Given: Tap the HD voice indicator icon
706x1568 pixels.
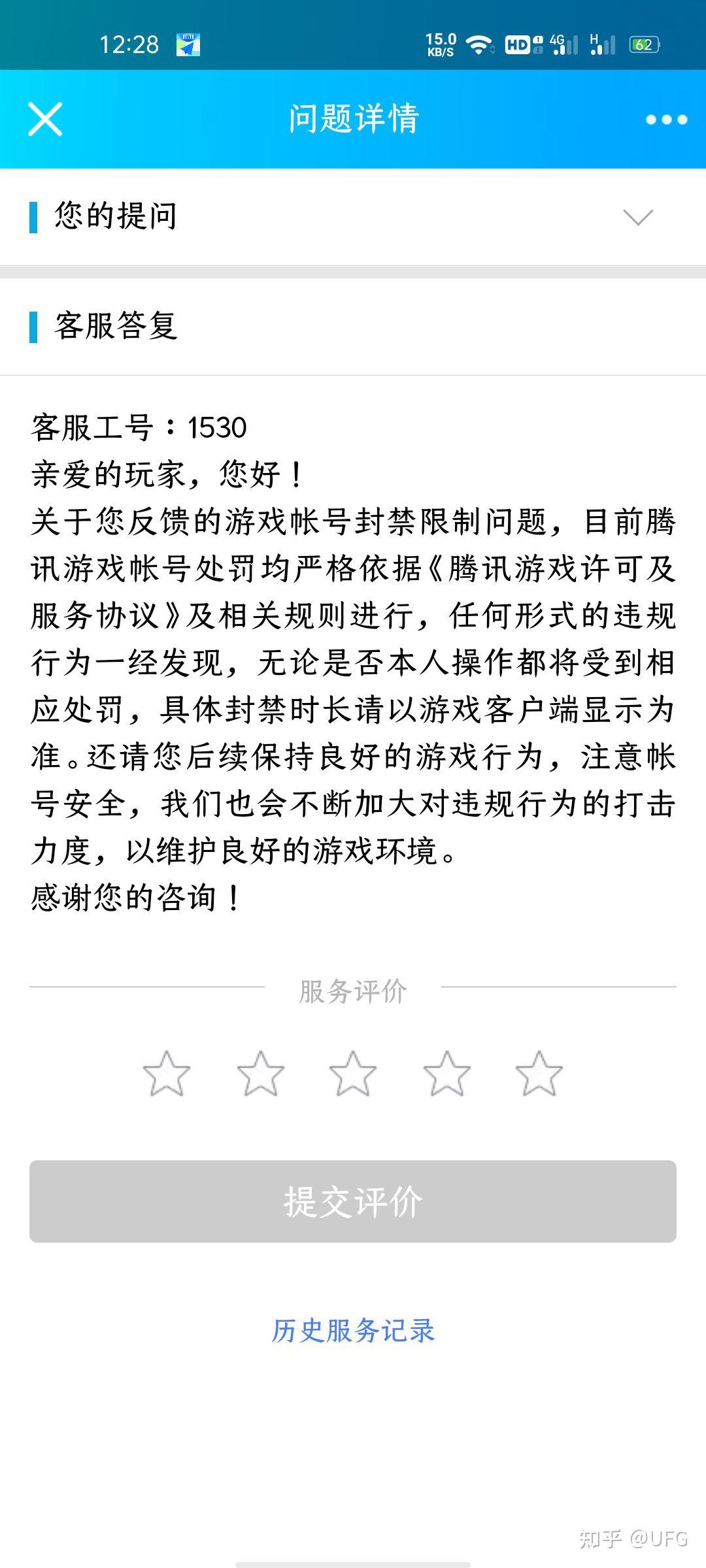Looking at the screenshot, I should click(516, 46).
